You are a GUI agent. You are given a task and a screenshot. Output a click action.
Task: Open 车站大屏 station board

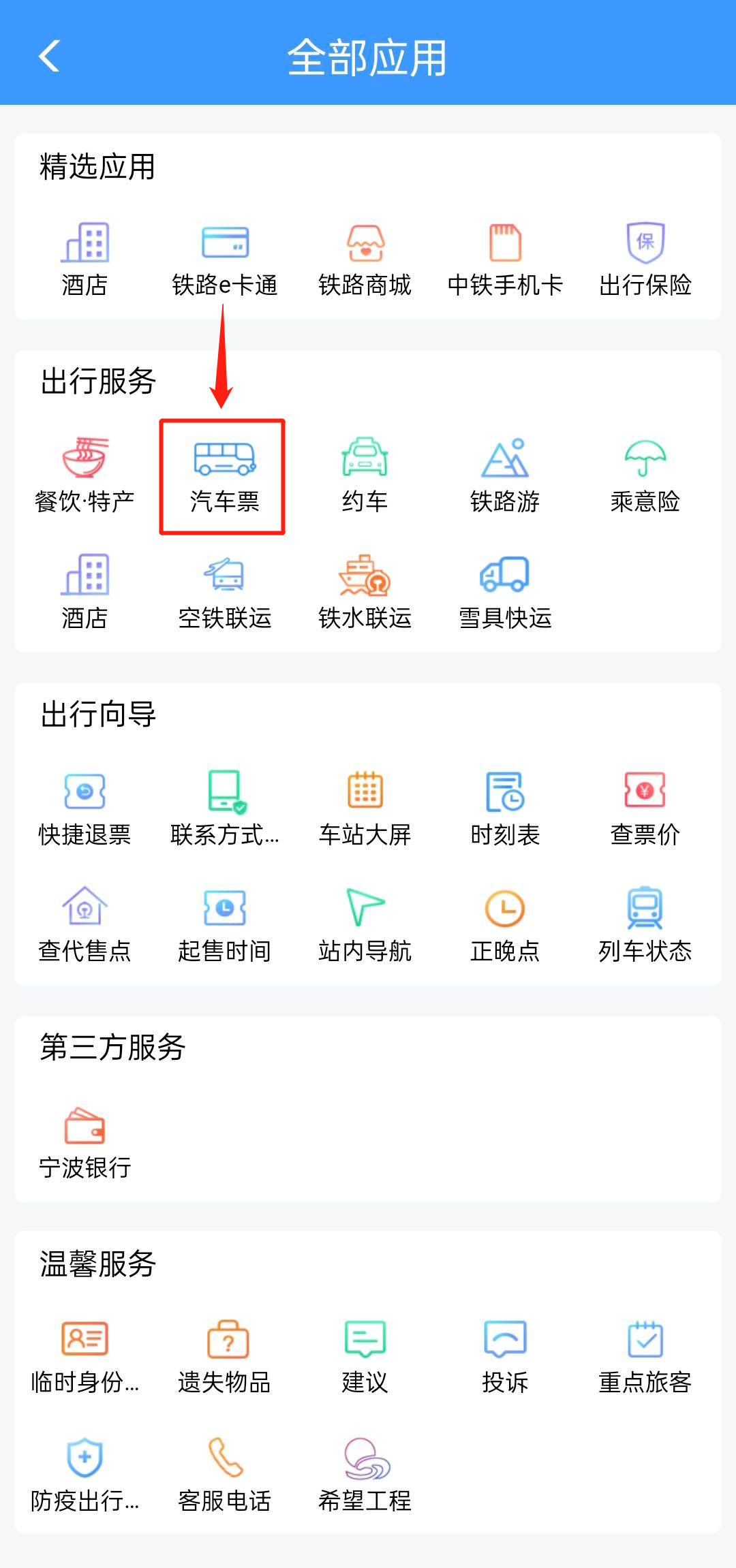tap(365, 808)
